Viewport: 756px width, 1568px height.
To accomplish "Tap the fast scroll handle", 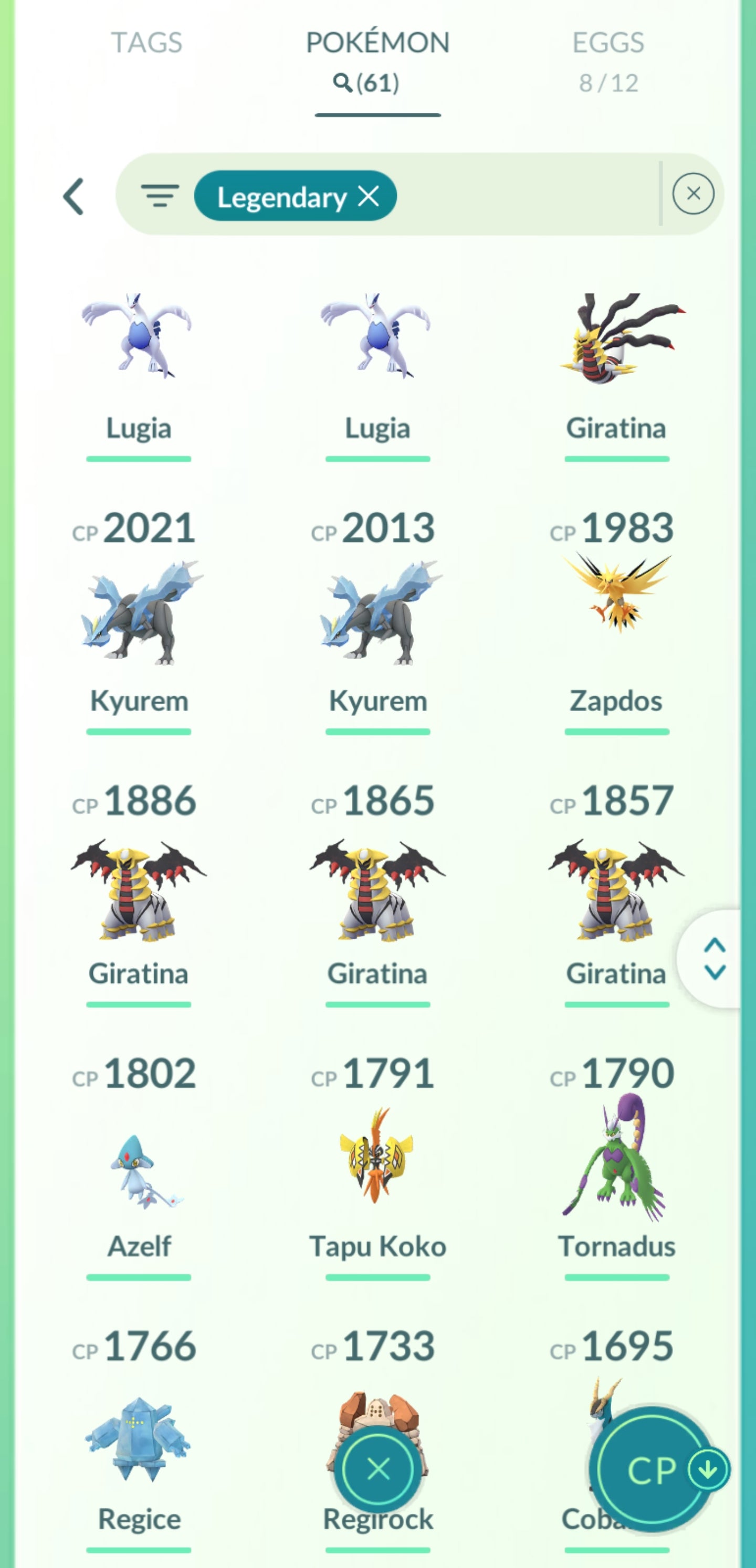I will click(714, 959).
